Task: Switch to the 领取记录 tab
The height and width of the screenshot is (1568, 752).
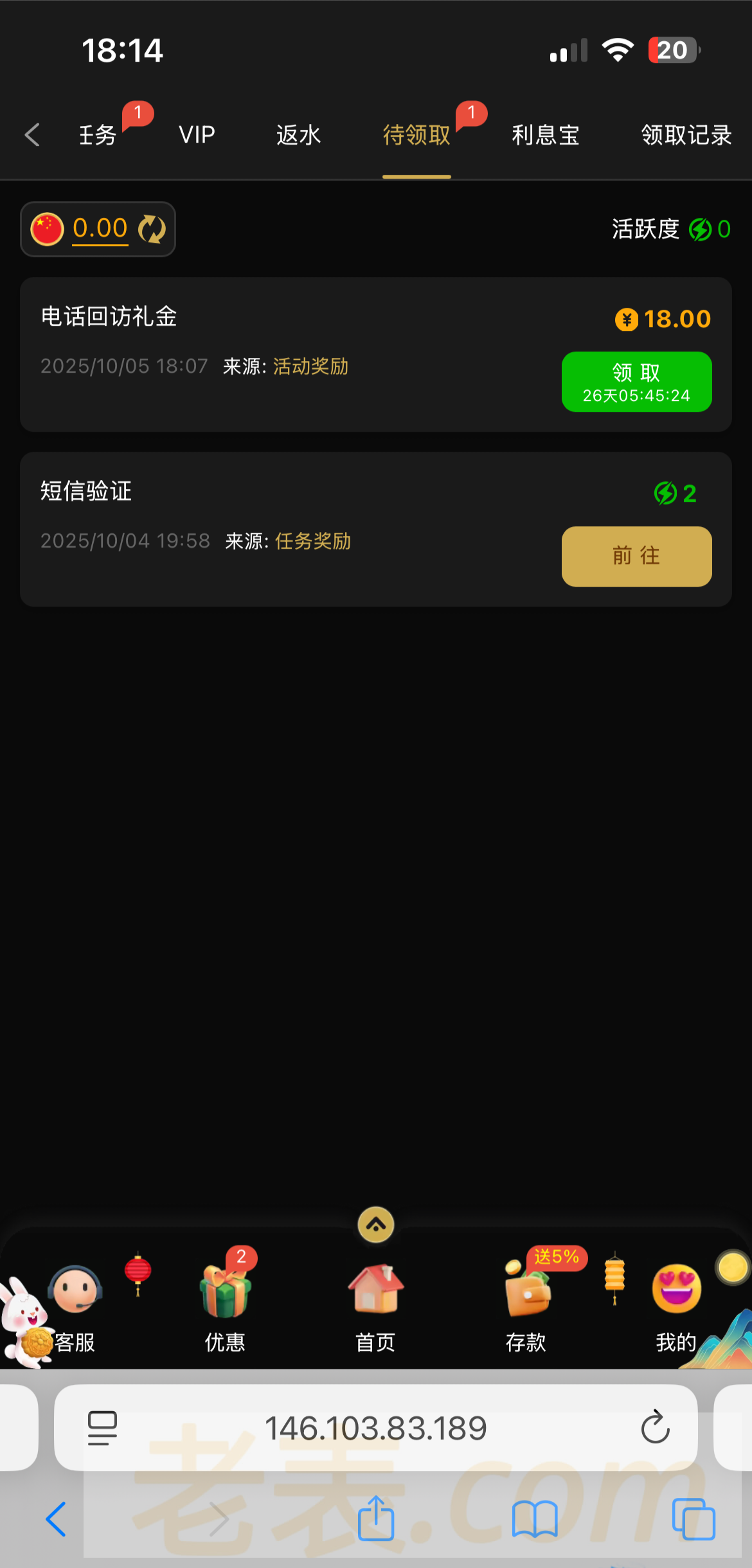Action: pos(685,135)
